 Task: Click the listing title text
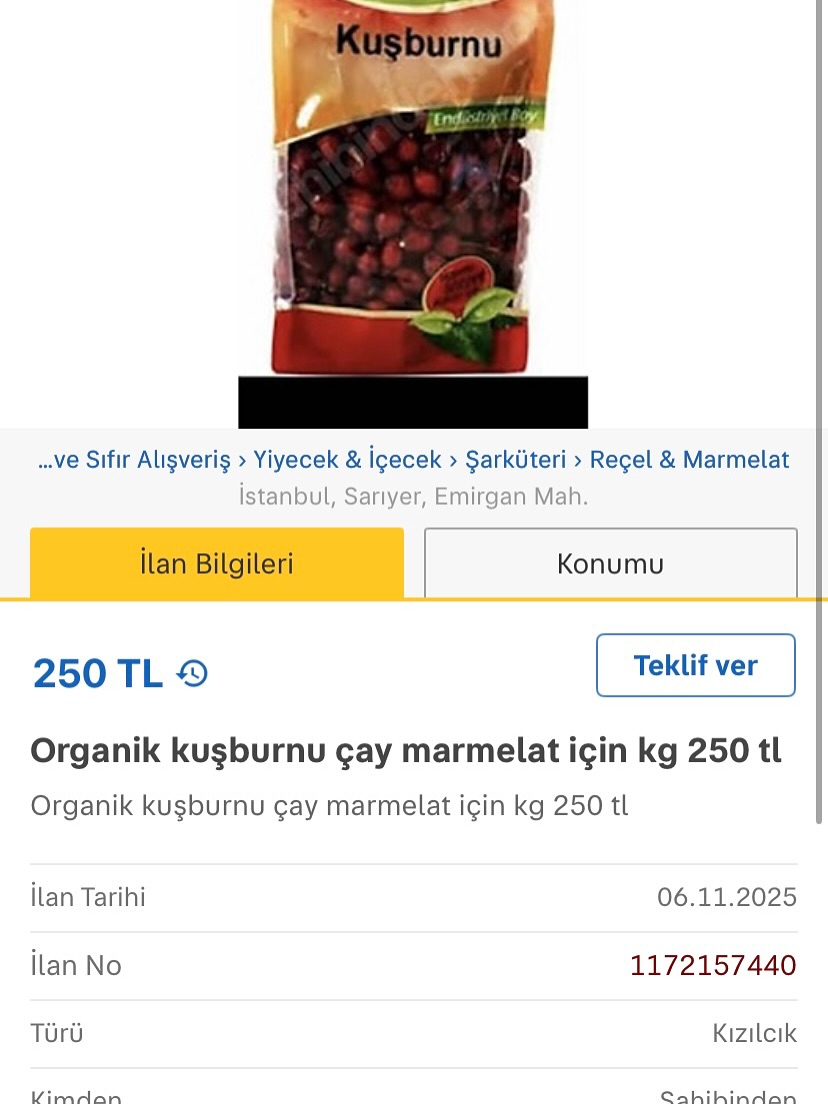[x=406, y=749]
